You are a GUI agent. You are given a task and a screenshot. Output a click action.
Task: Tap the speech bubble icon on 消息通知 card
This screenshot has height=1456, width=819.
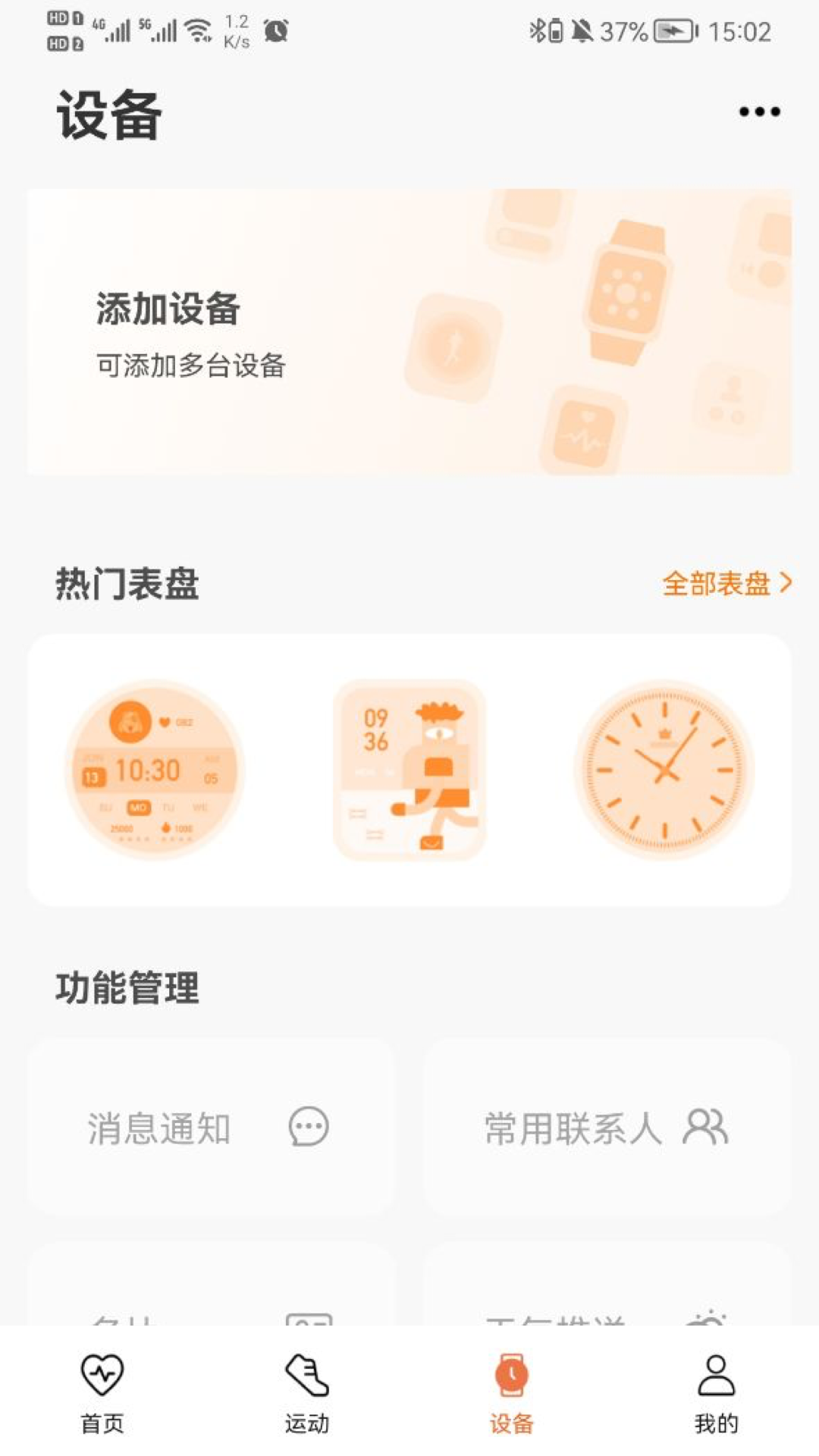pos(306,1129)
